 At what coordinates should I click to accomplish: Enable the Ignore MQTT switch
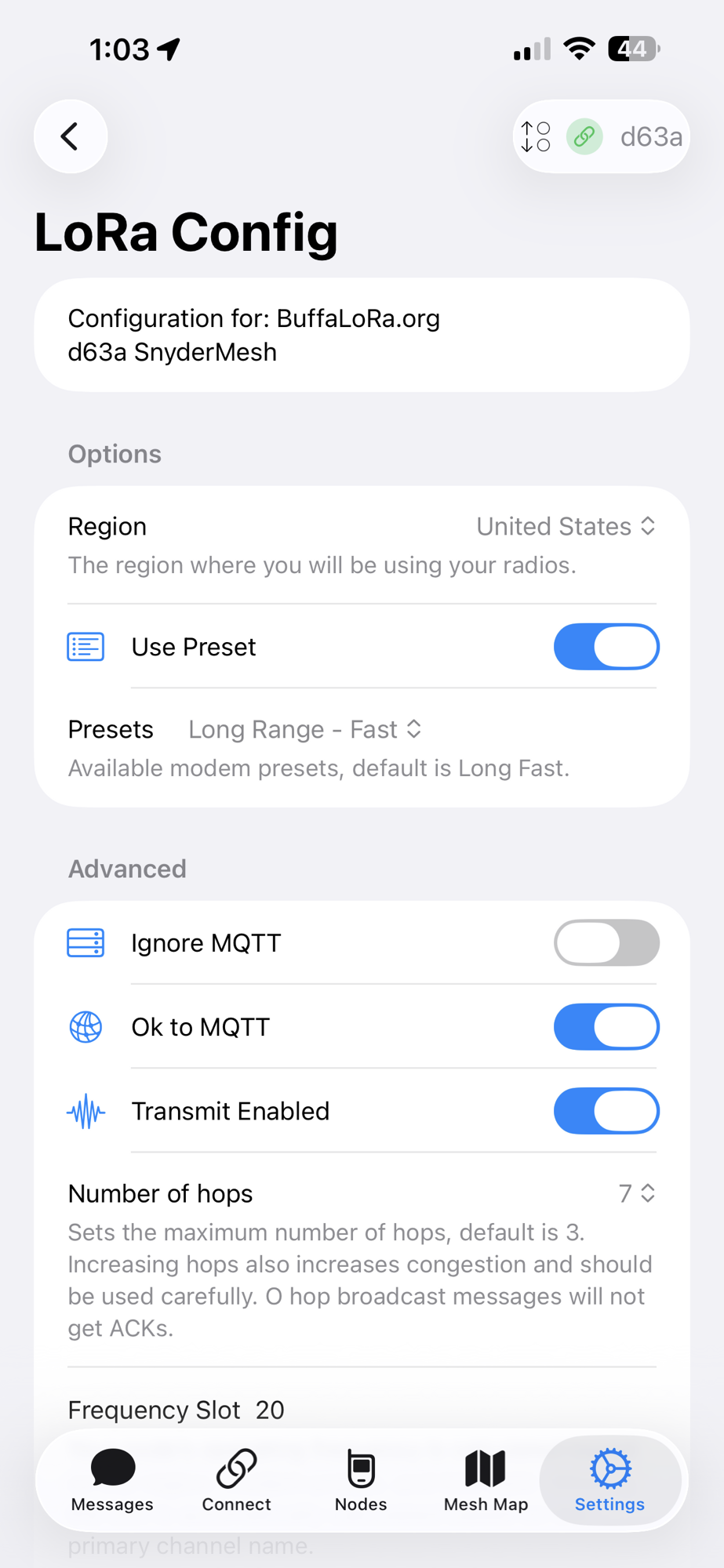pyautogui.click(x=606, y=942)
